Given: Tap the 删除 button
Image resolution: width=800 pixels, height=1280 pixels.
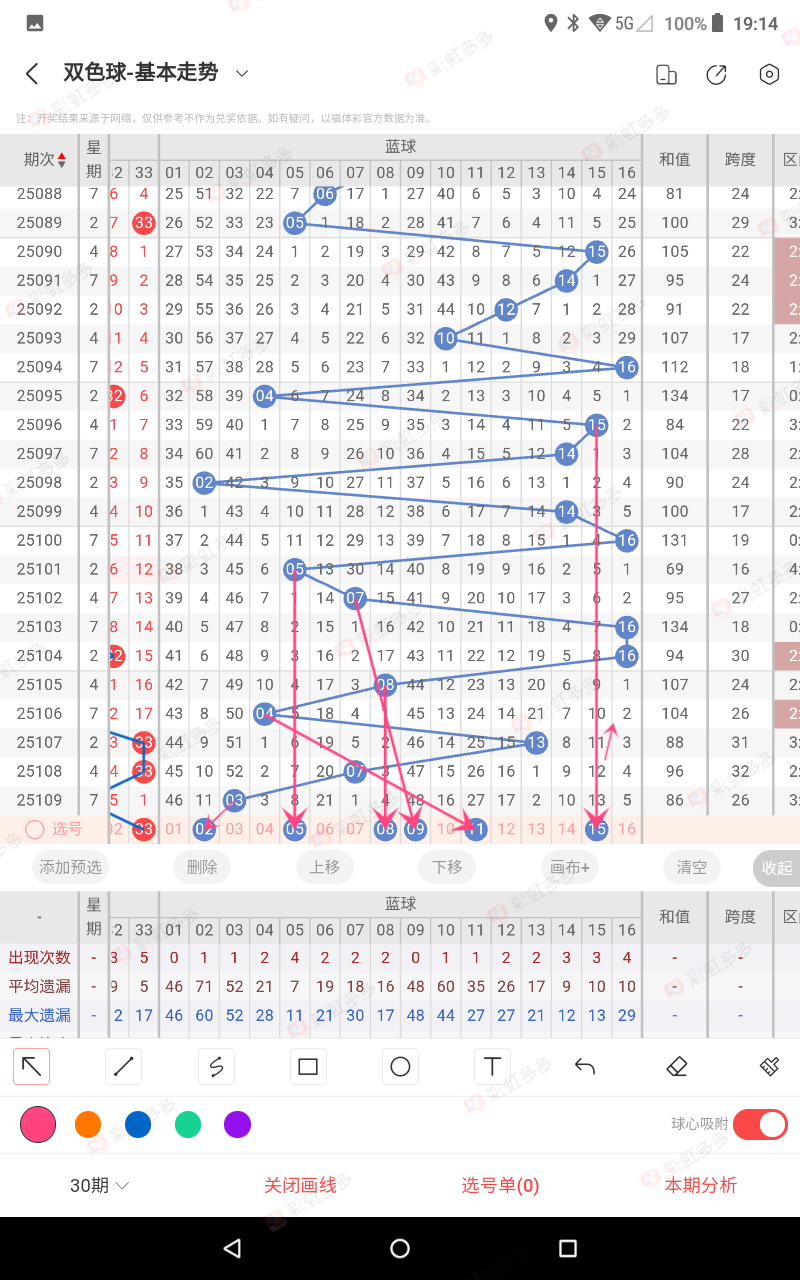Looking at the screenshot, I should coord(202,867).
